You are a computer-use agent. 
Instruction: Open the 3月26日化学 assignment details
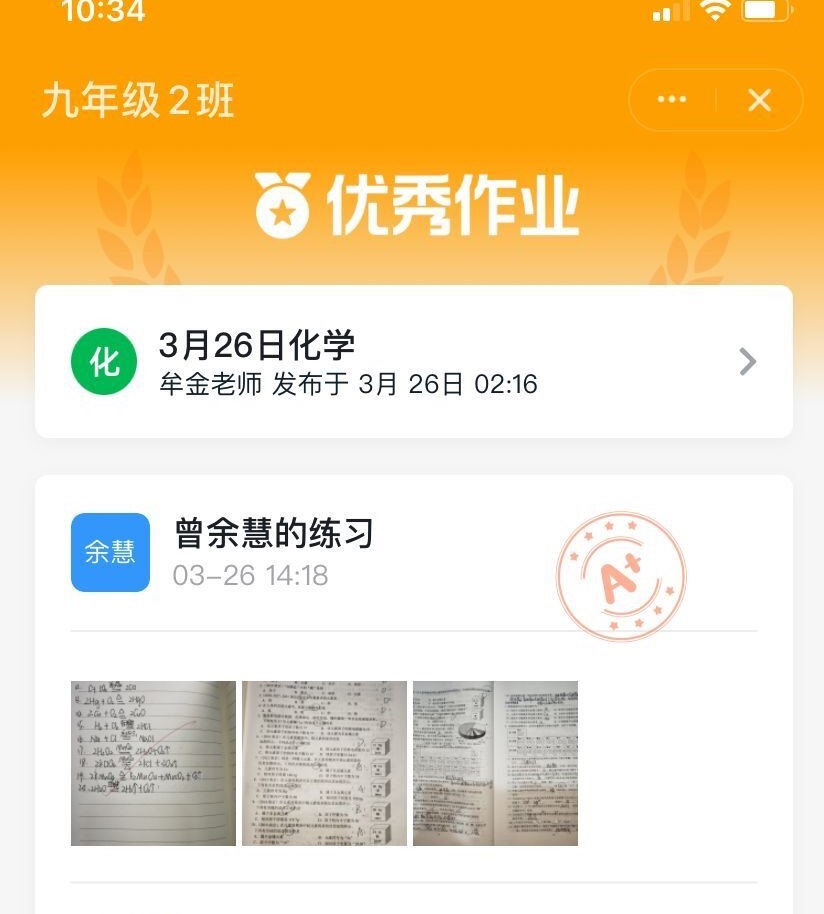click(x=413, y=362)
